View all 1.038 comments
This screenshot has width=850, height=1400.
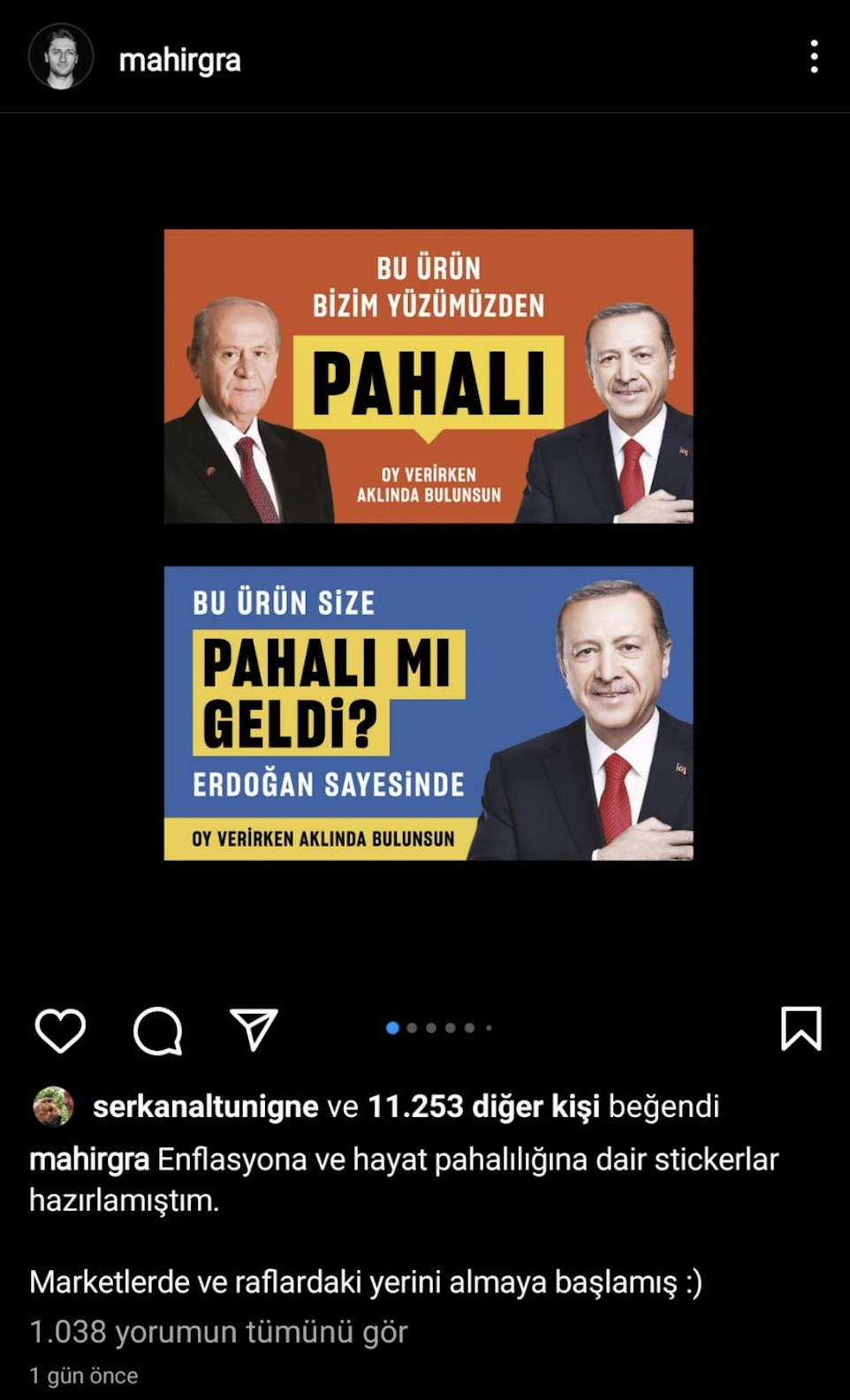(x=218, y=1331)
